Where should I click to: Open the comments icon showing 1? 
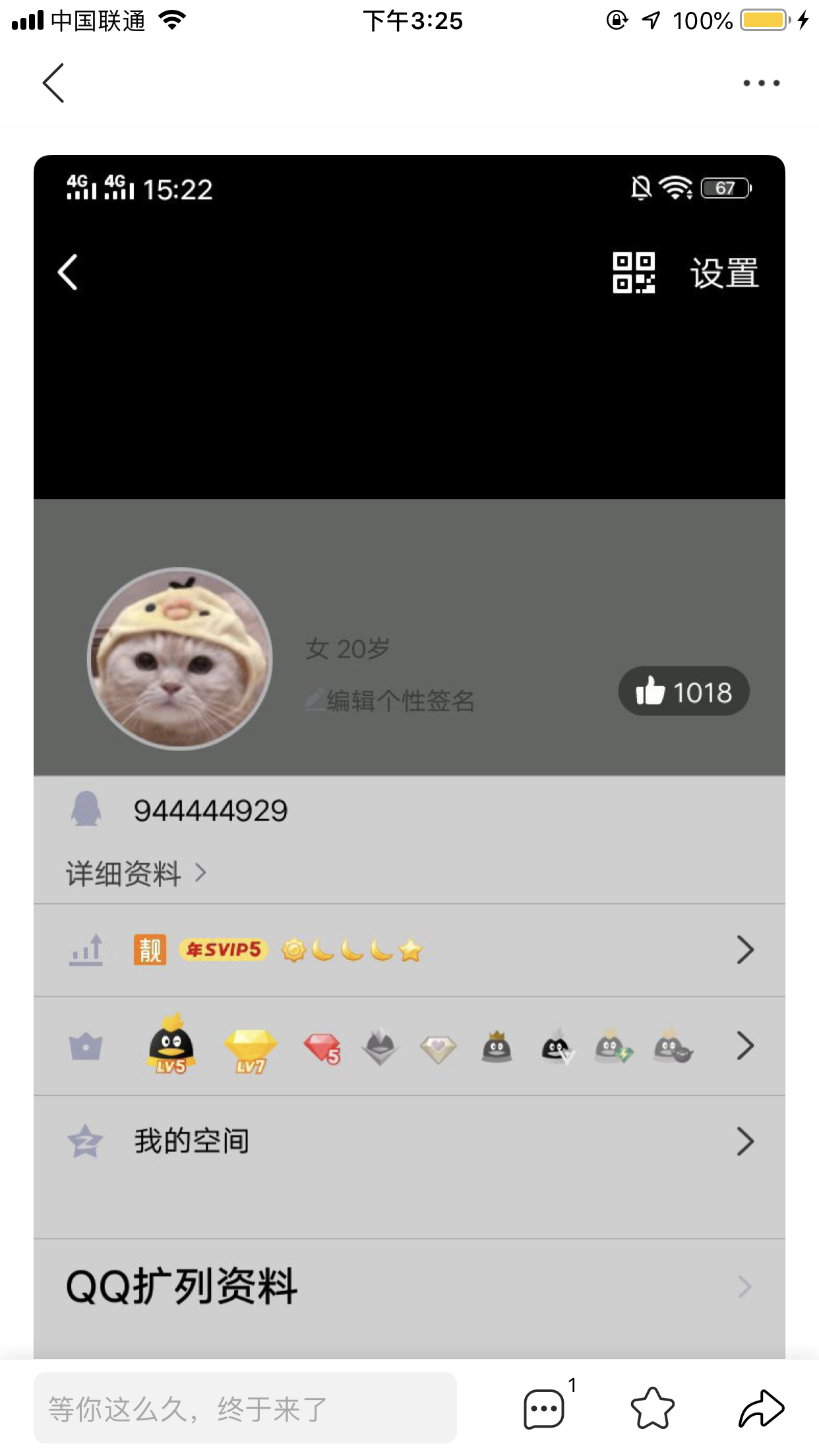tap(545, 1408)
